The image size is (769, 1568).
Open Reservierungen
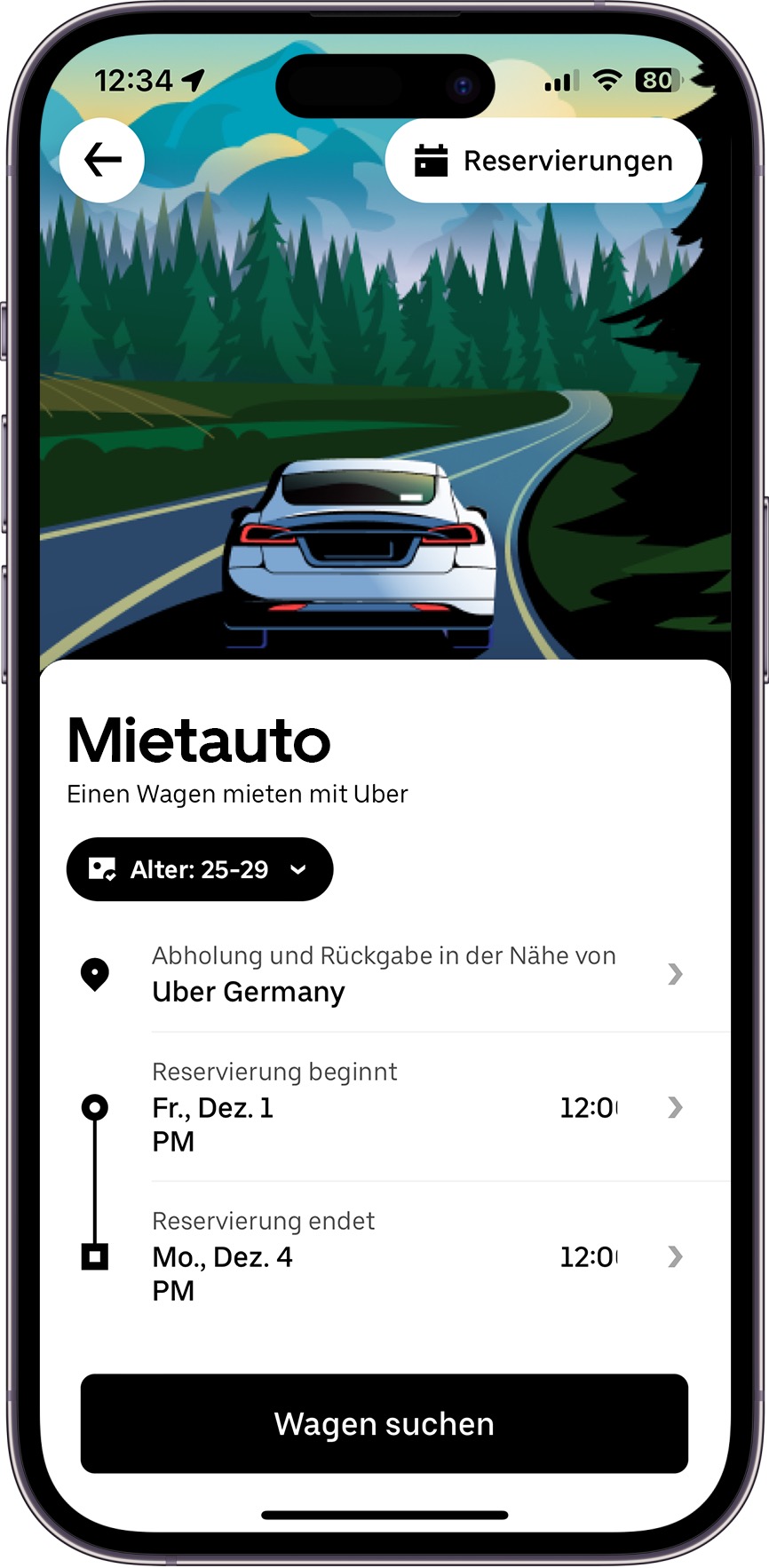[x=543, y=161]
